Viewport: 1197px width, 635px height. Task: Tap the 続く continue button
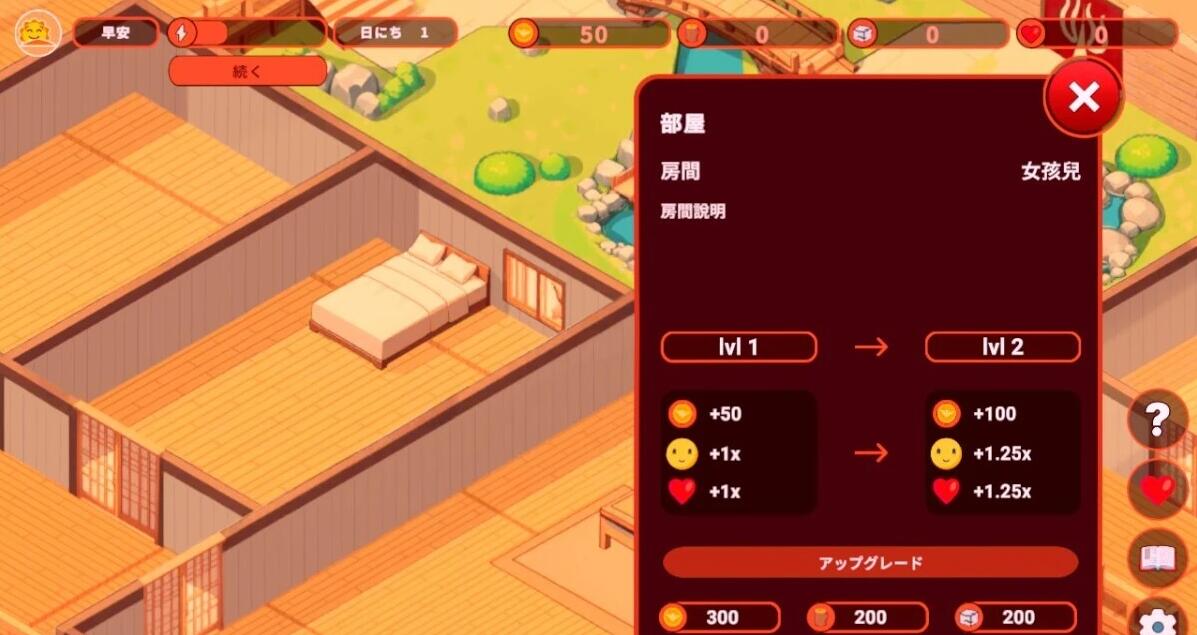coord(247,71)
